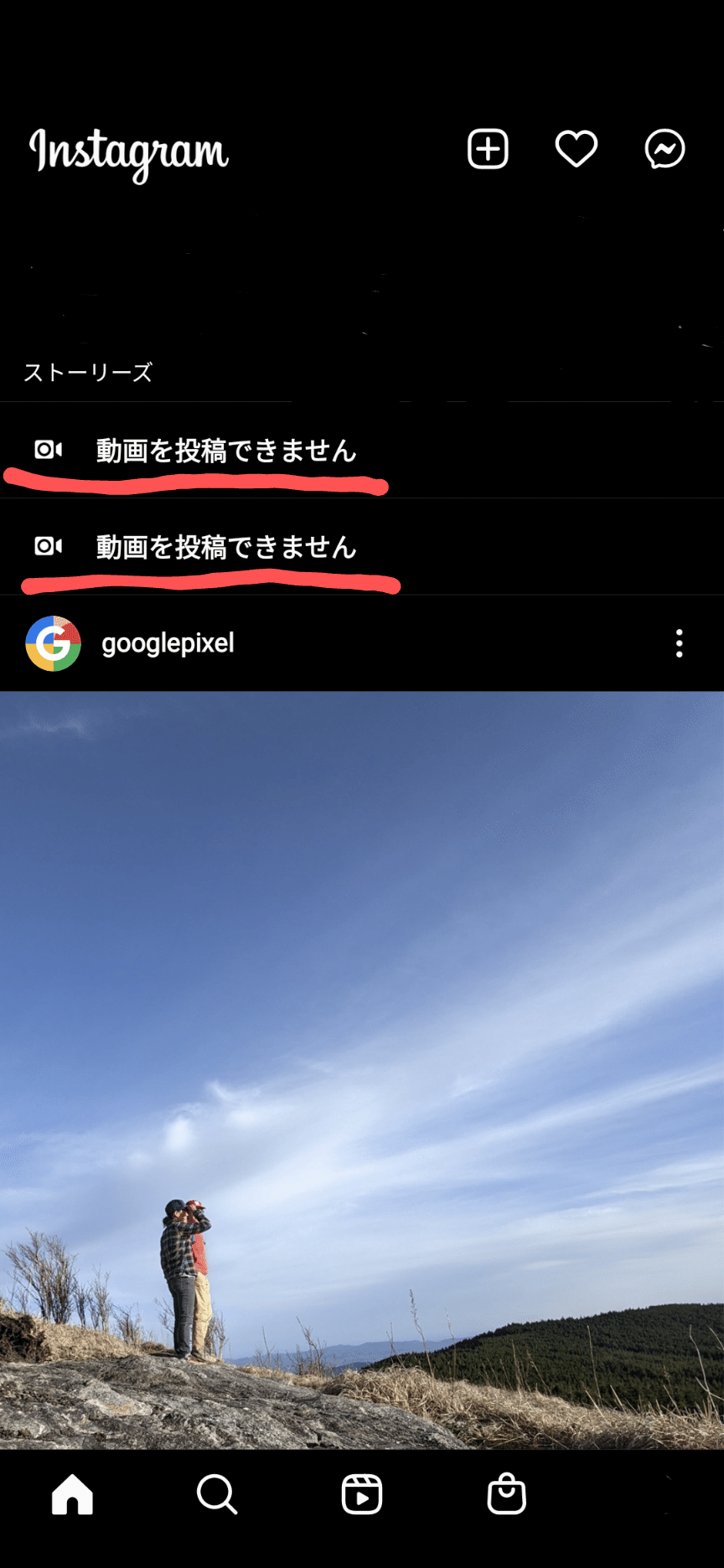Visit the googlepixel username link
The height and width of the screenshot is (1568, 724).
coord(168,643)
